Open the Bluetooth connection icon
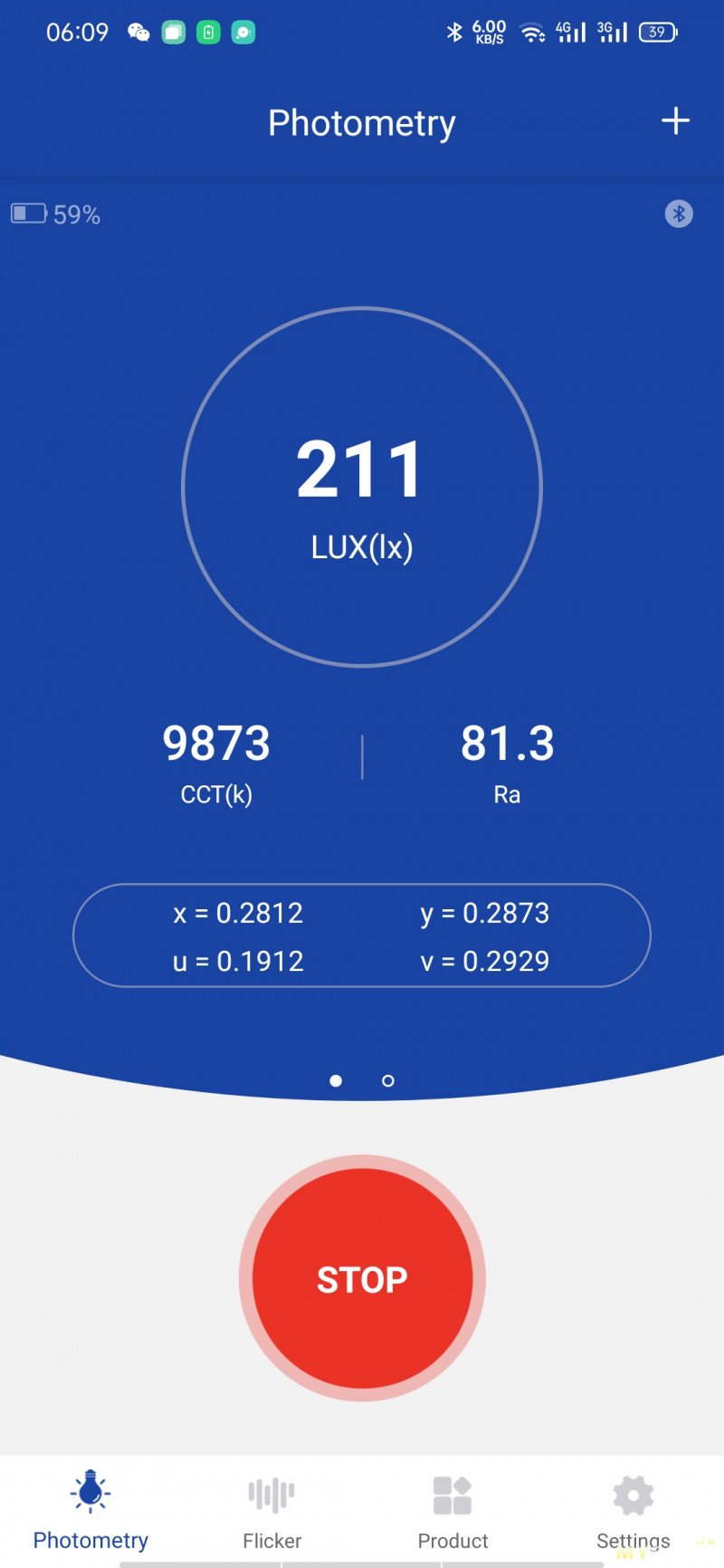The width and height of the screenshot is (724, 1568). point(679,214)
